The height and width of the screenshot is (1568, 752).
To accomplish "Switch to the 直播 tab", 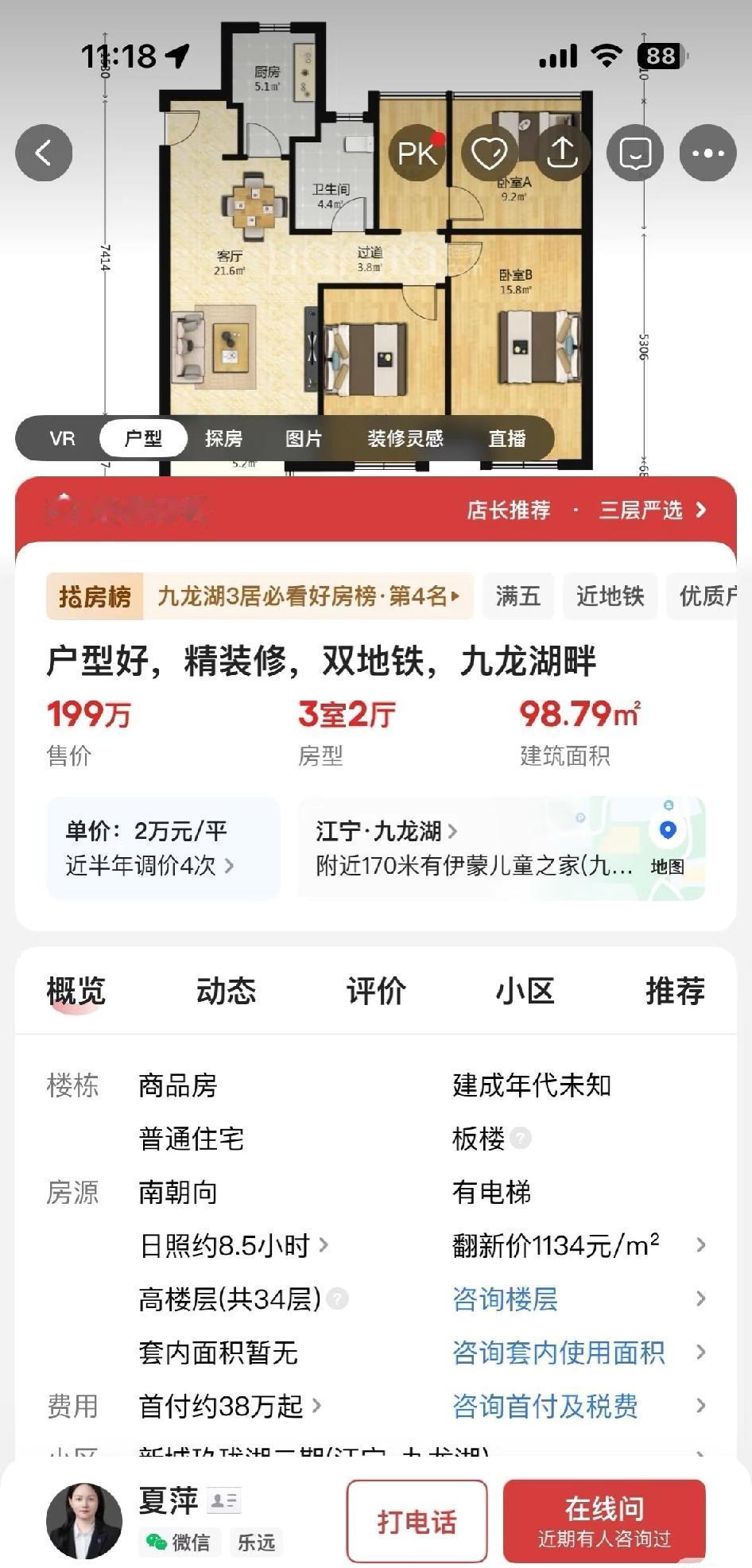I will [x=507, y=439].
